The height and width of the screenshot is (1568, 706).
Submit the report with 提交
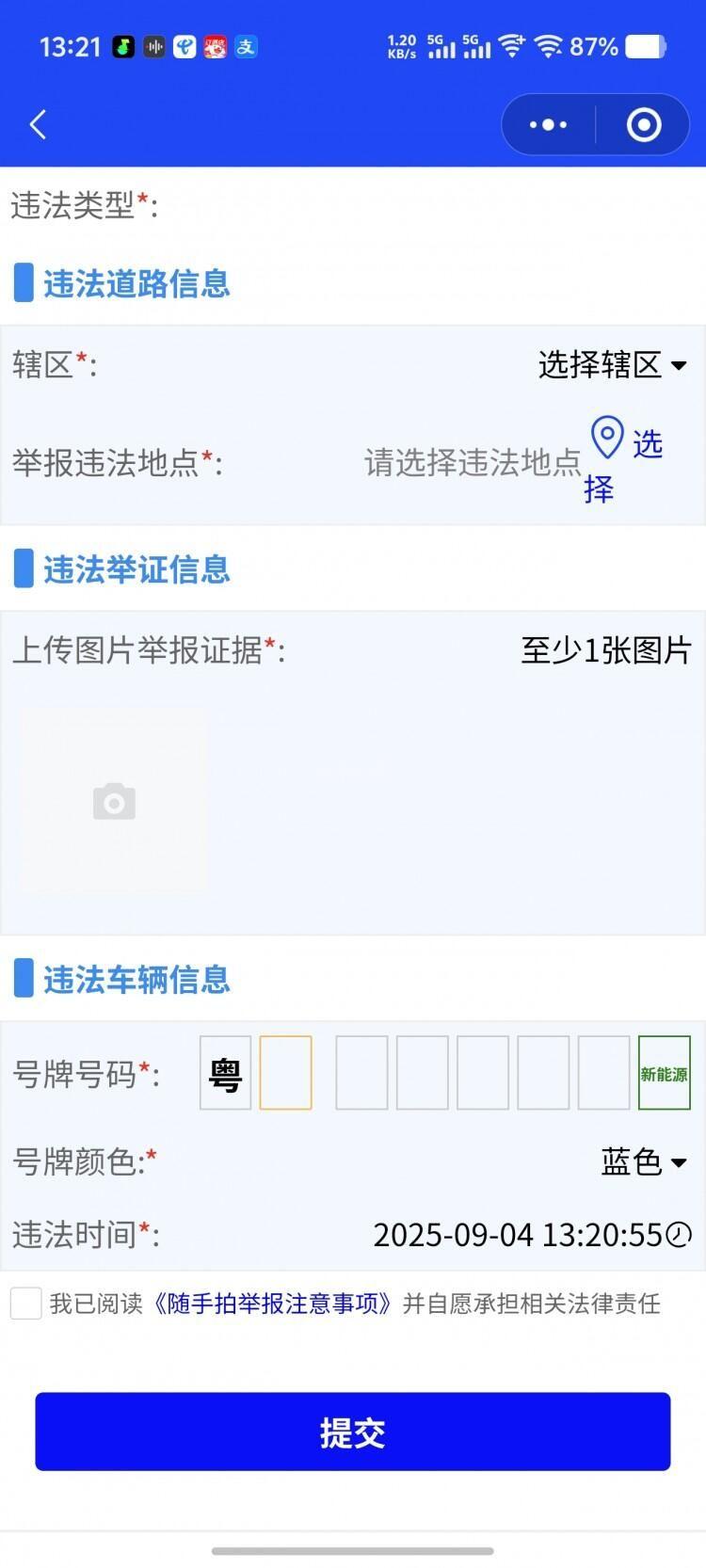pos(353,1432)
